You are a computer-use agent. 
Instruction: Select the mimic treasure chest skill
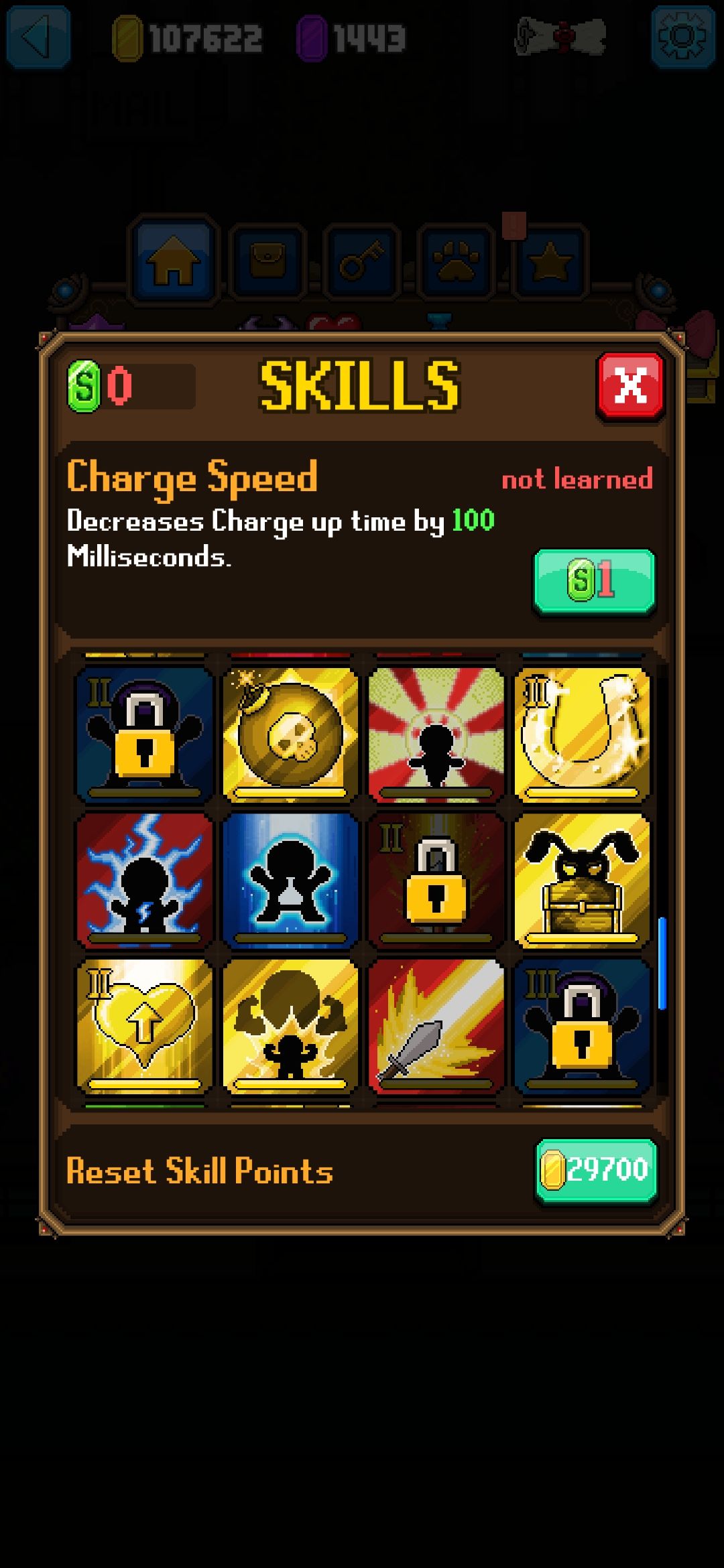(x=580, y=881)
